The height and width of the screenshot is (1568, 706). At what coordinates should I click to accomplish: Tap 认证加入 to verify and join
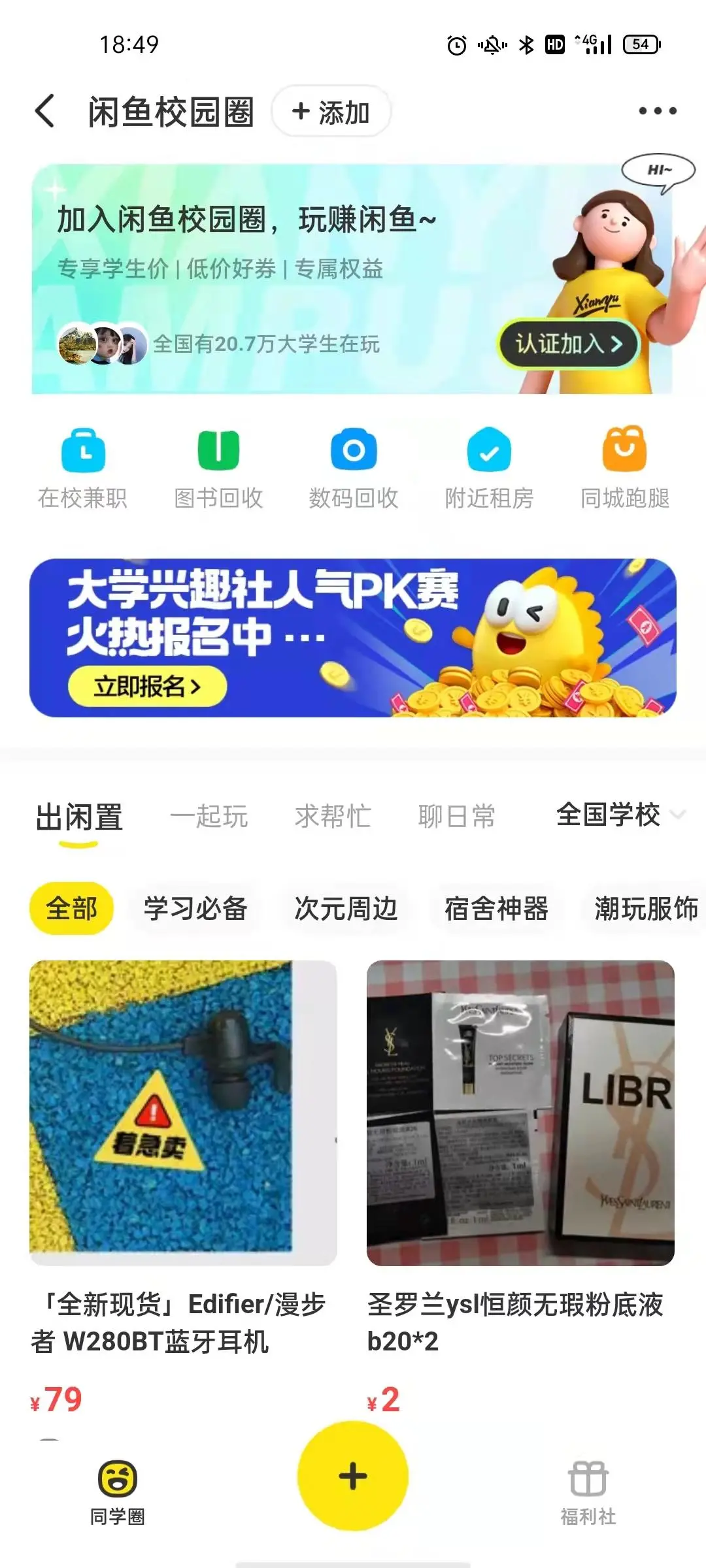pos(568,344)
